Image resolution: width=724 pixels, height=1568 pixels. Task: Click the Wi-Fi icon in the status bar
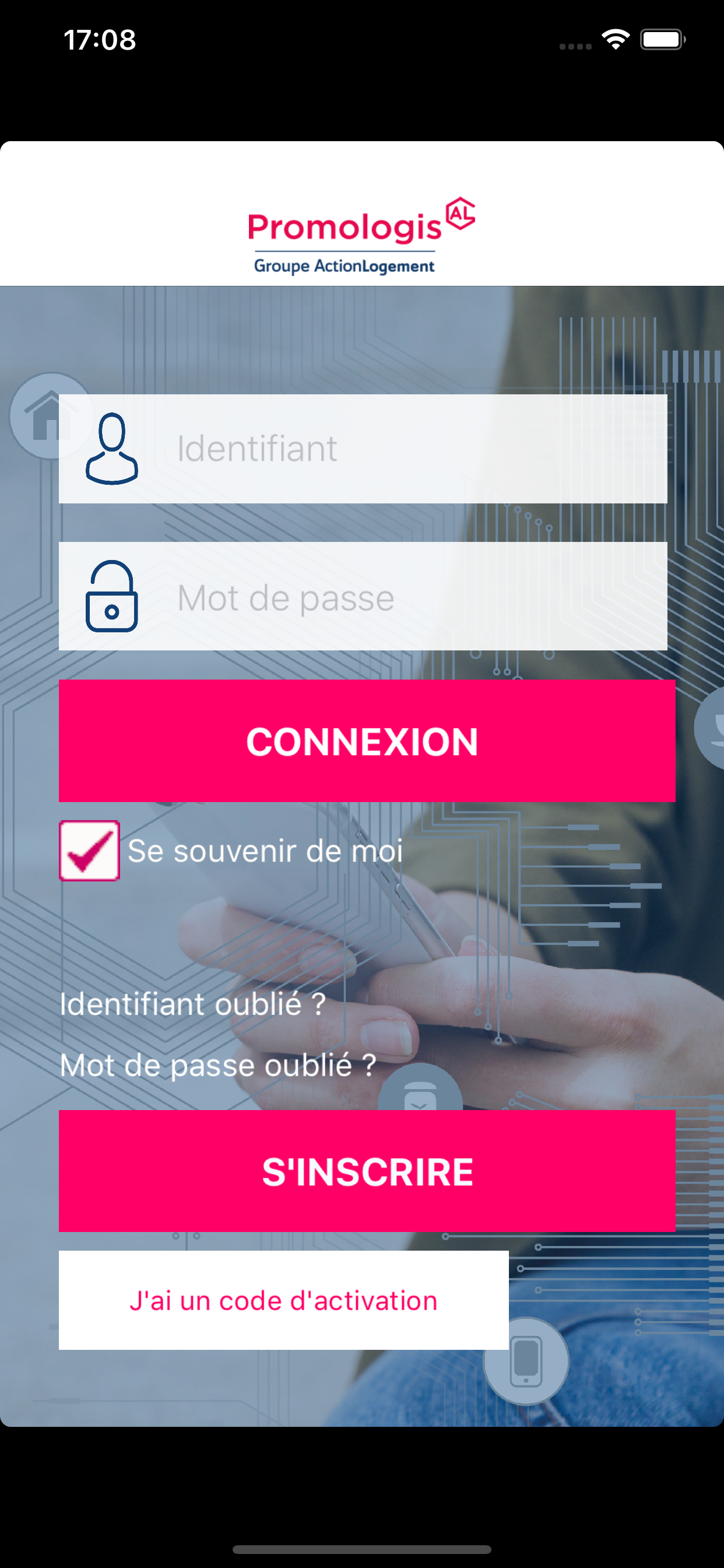coord(616,39)
